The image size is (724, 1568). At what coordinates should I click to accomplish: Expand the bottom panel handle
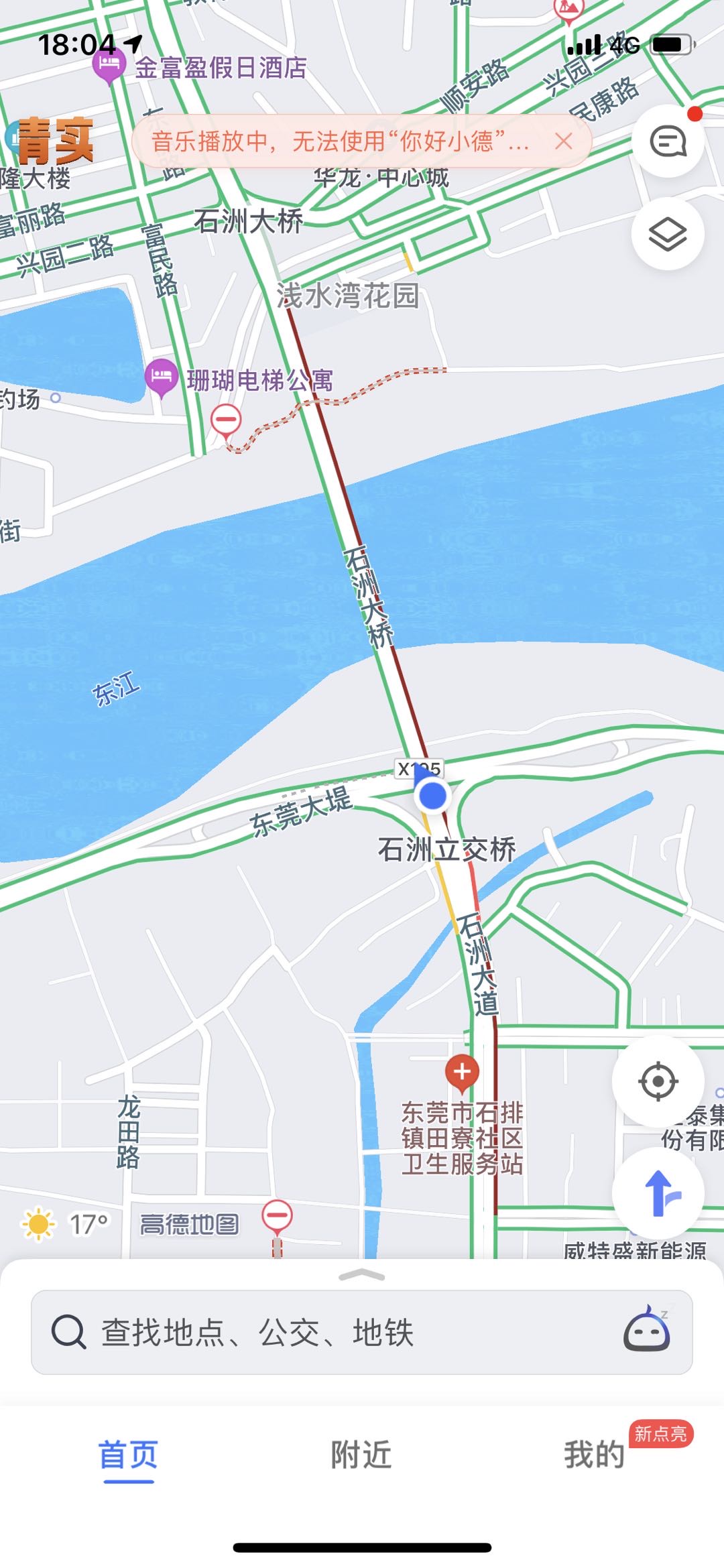362,1275
